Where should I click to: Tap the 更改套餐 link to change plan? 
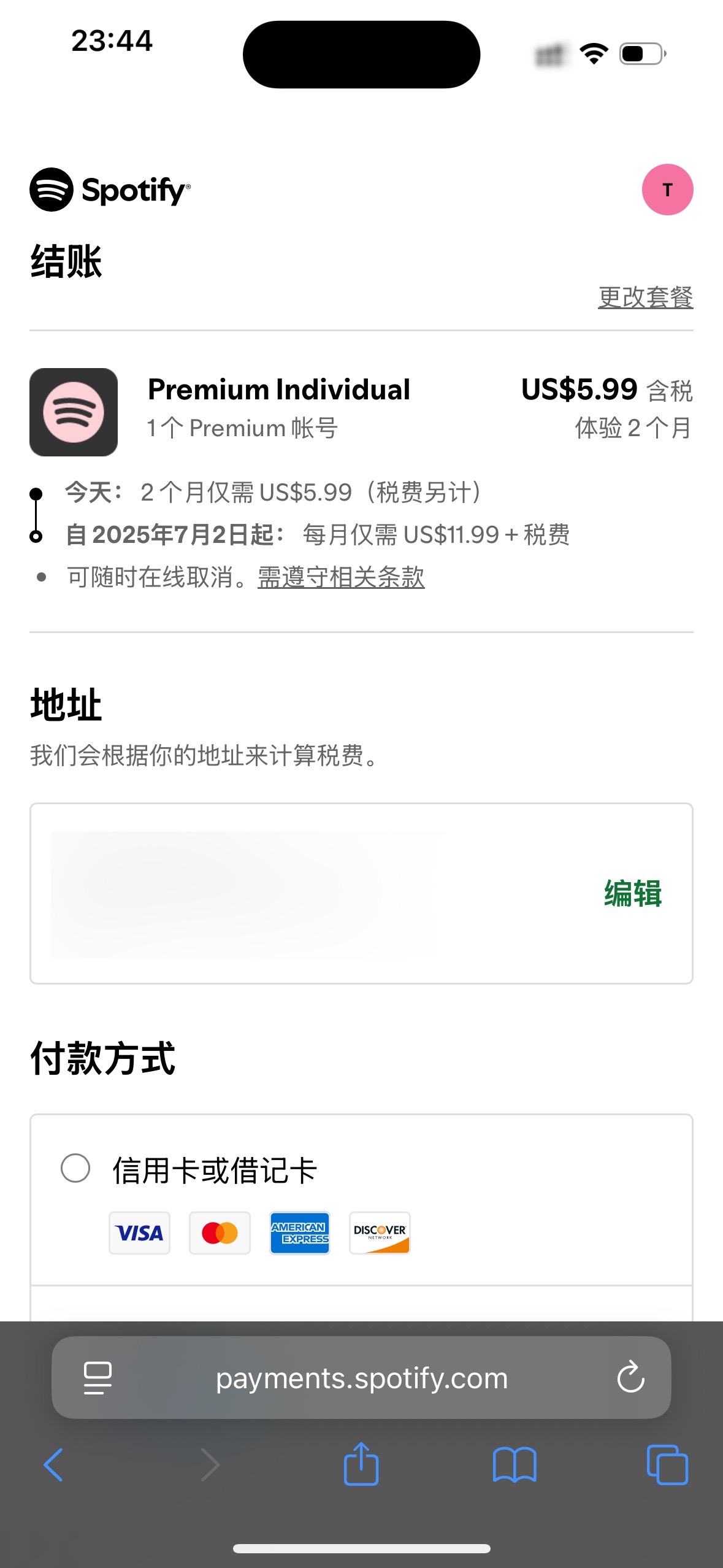coord(645,298)
